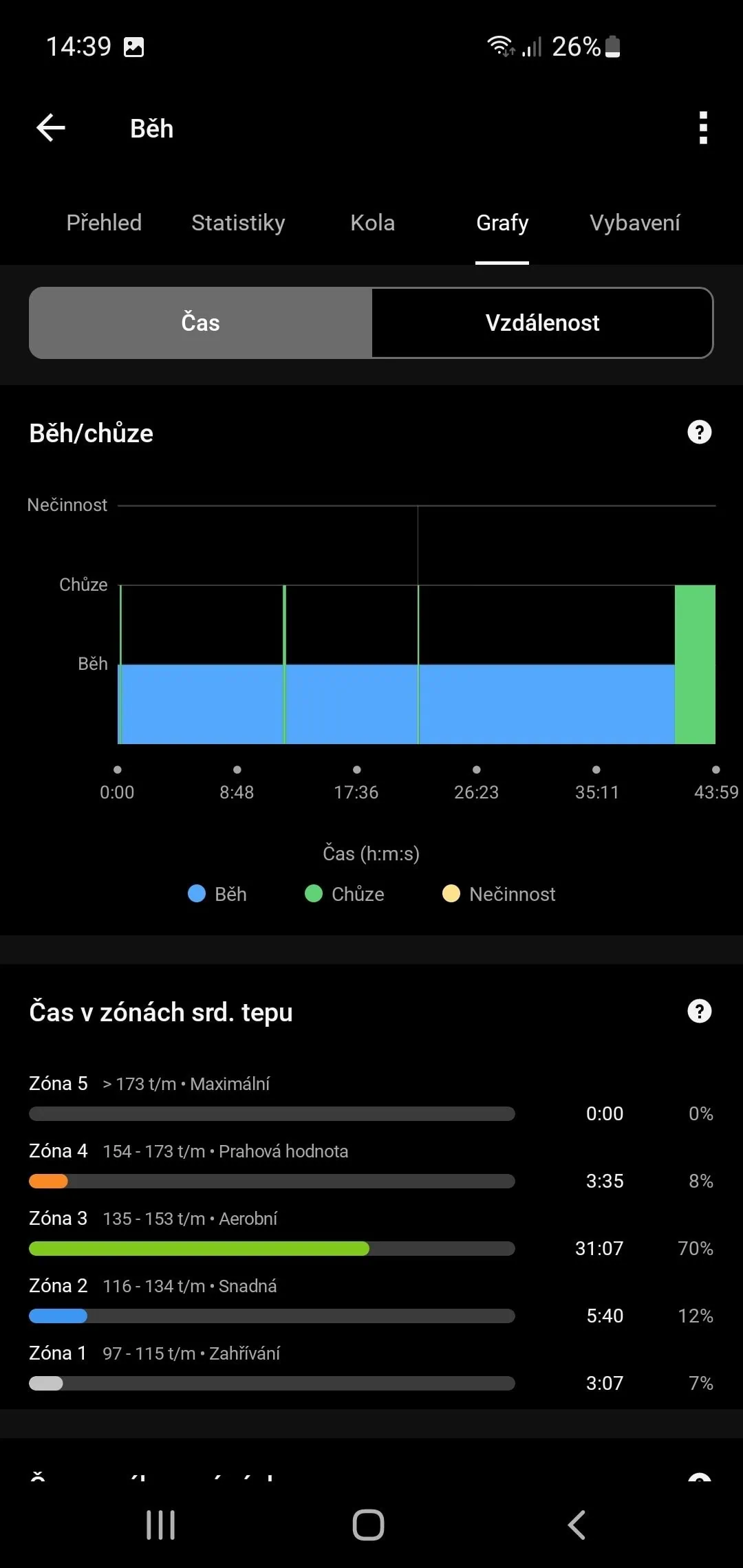Open the Statistiky tab

click(238, 223)
